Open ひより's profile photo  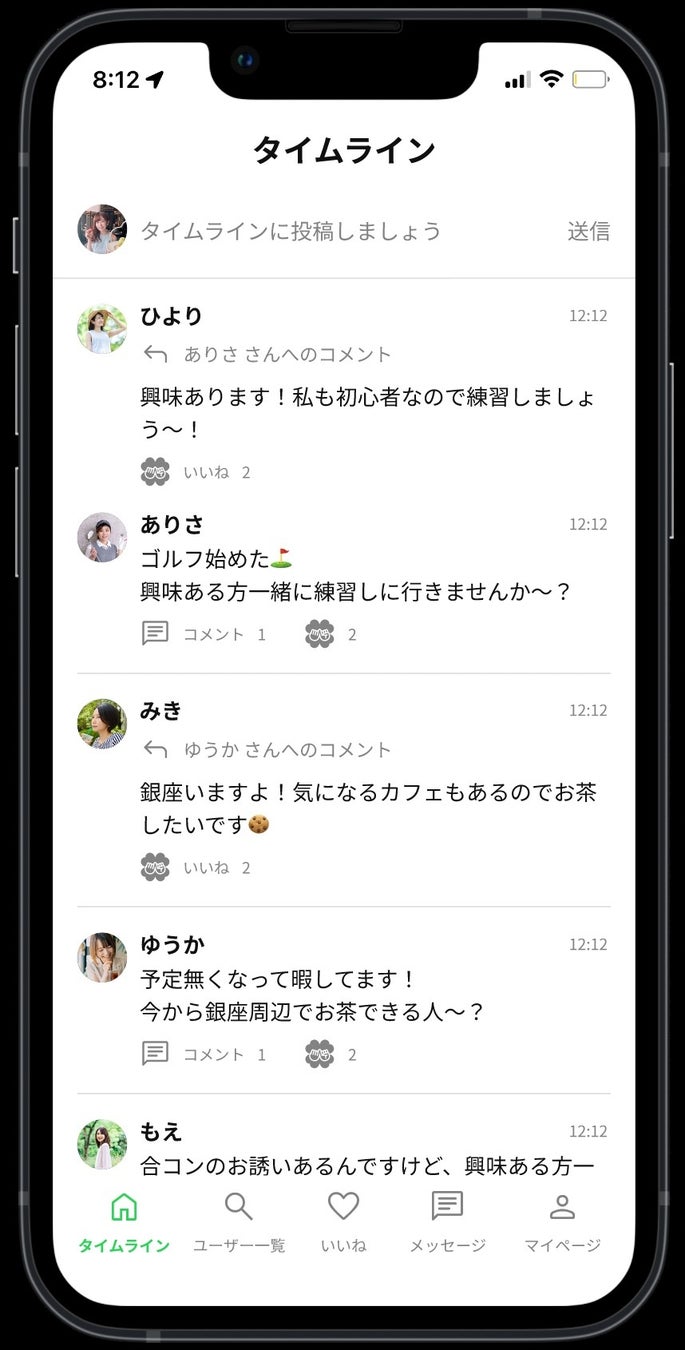[102, 329]
